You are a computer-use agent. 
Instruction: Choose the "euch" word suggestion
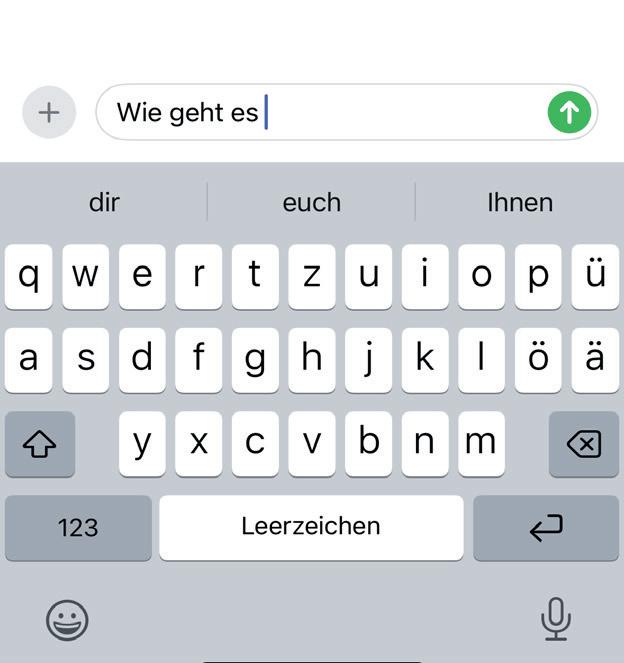pyautogui.click(x=312, y=202)
